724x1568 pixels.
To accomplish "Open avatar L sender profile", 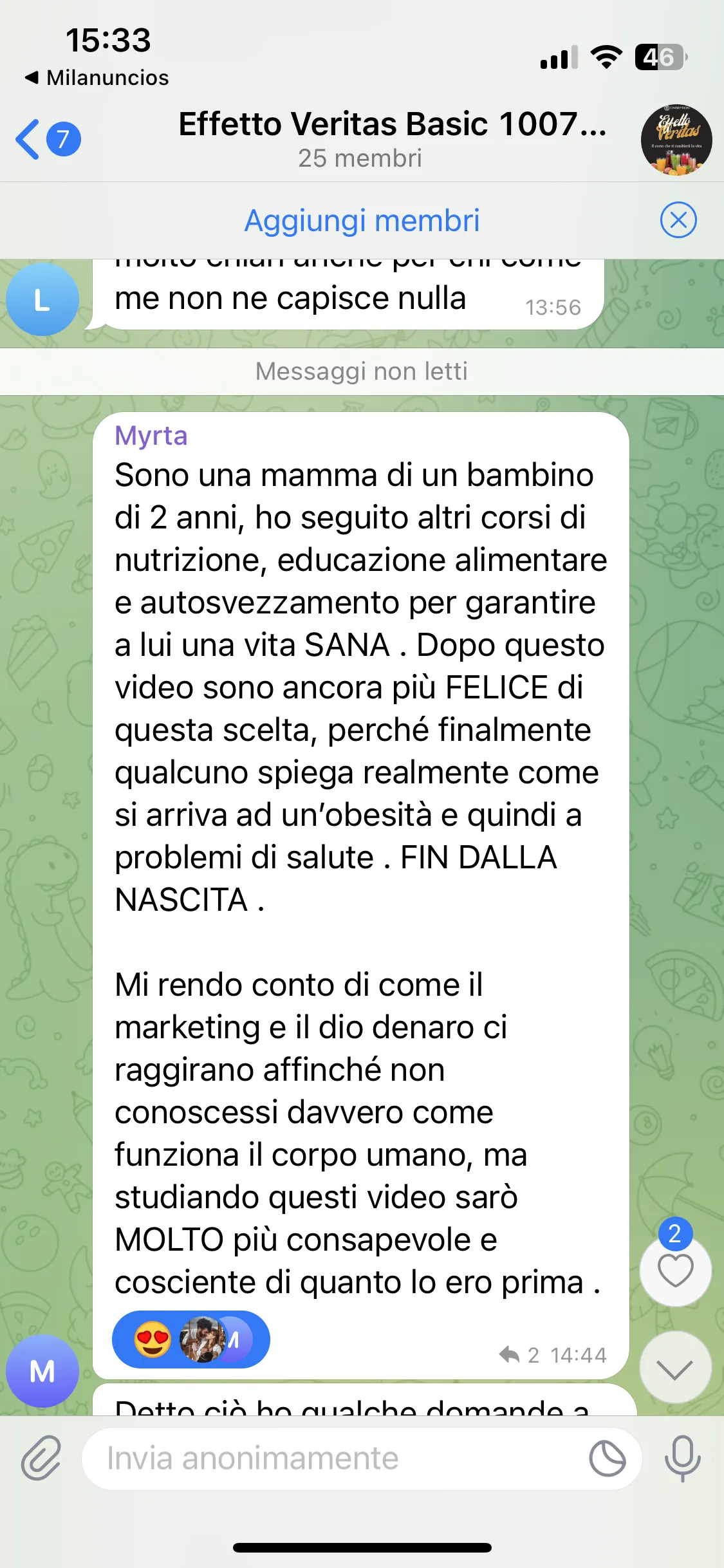I will tap(42, 299).
